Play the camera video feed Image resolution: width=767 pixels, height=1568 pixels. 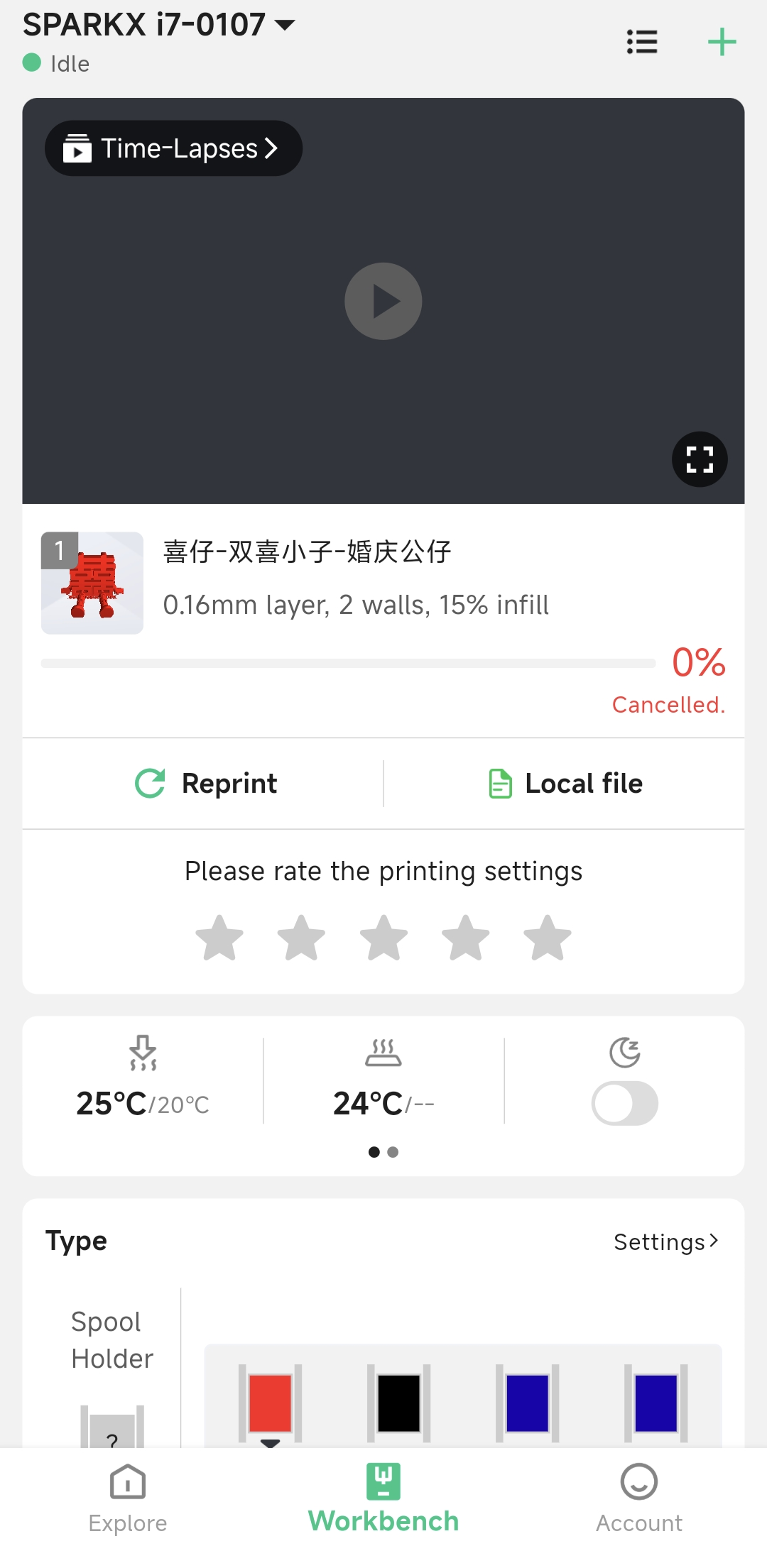[383, 301]
